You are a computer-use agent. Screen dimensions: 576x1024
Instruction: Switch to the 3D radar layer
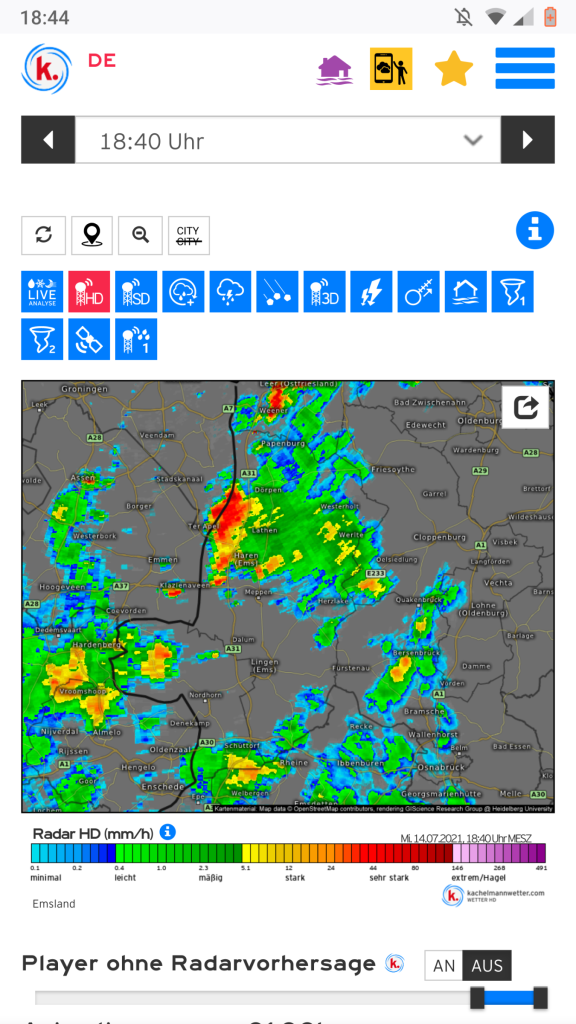[325, 291]
